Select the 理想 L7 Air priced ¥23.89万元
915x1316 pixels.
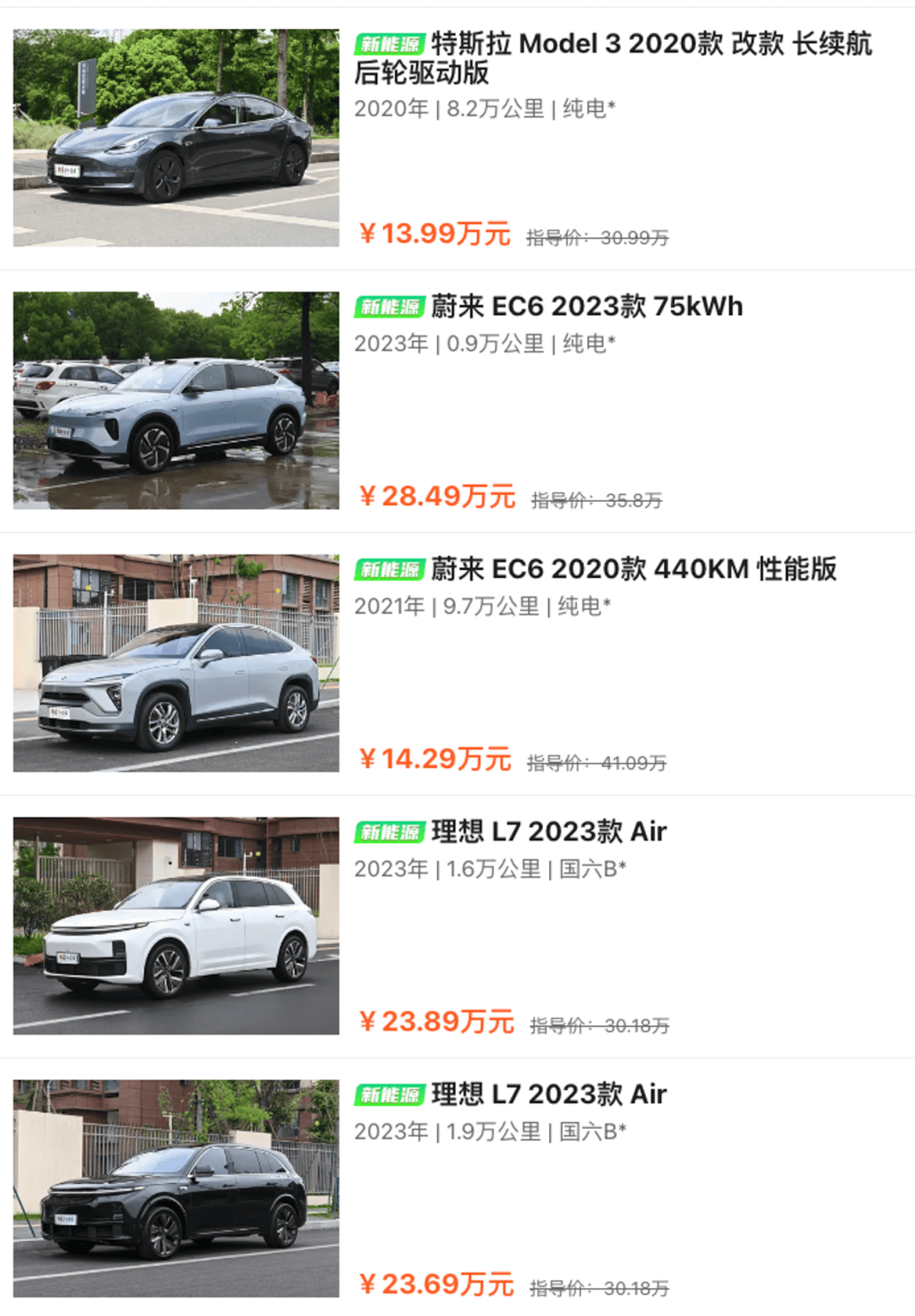(457, 926)
